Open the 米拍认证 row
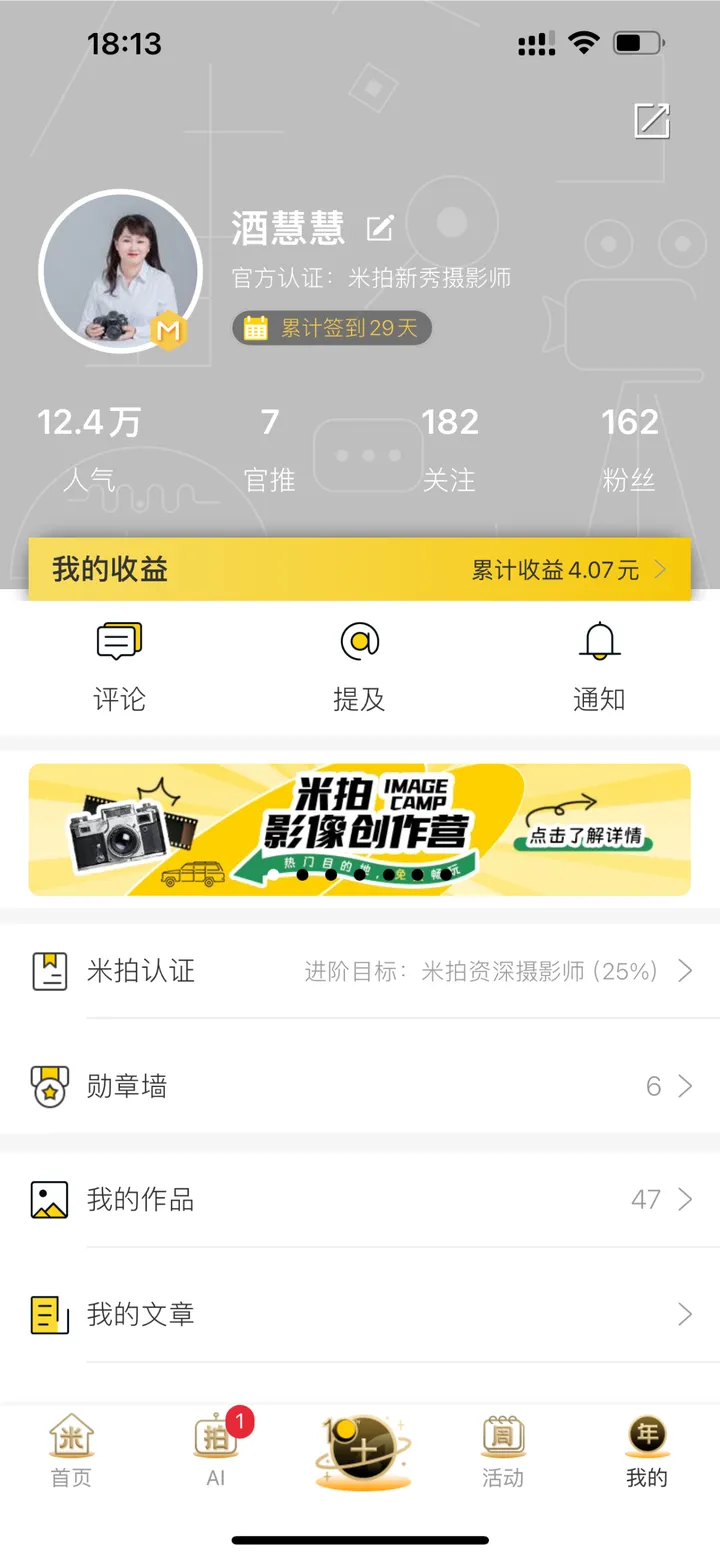 (360, 971)
